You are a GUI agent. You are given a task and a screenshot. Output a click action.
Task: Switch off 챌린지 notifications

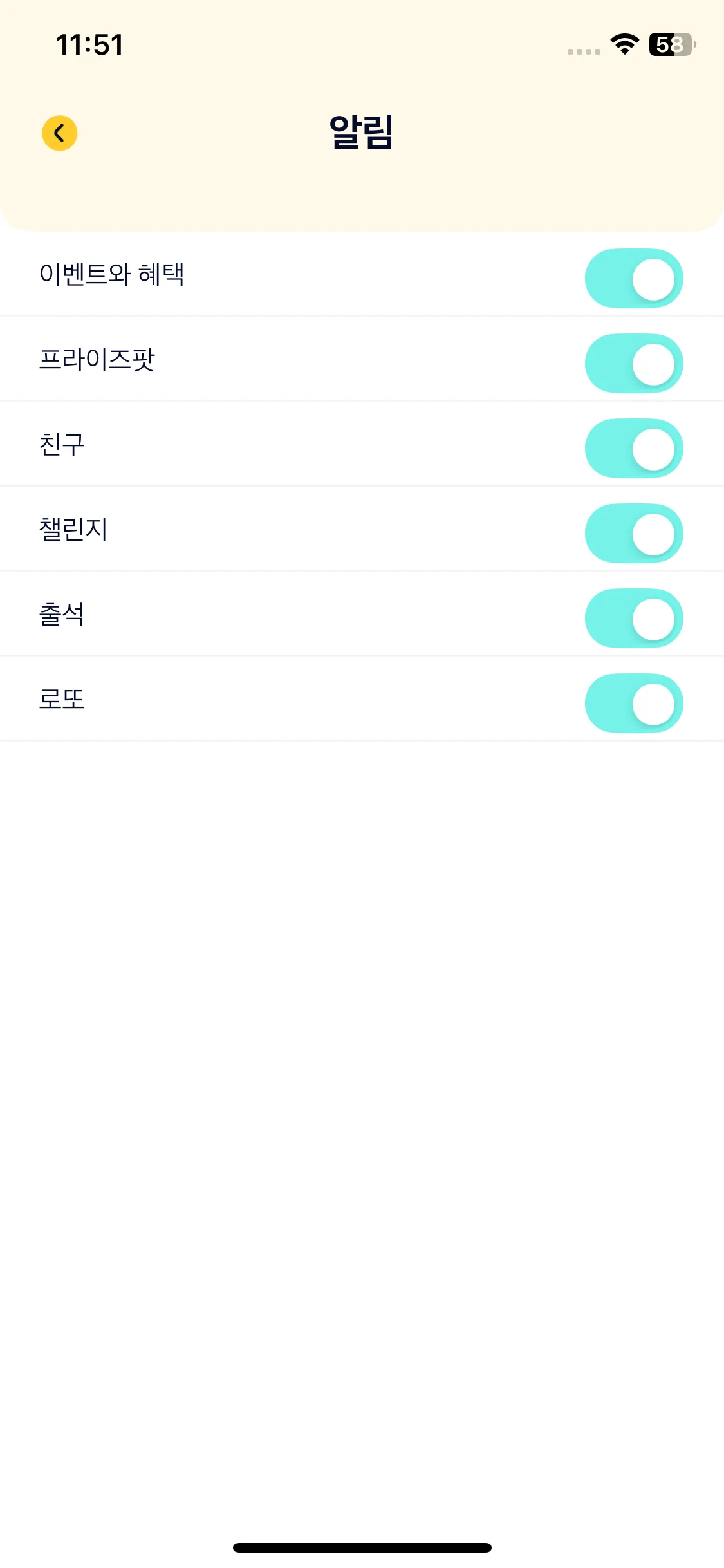tap(633, 534)
